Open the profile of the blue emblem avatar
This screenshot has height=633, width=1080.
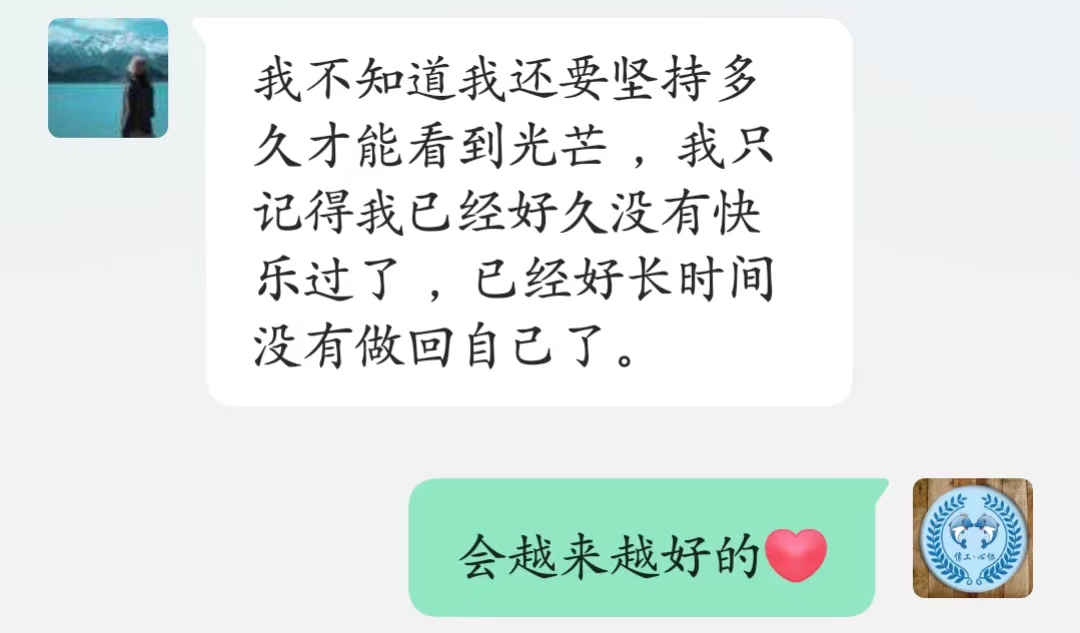click(x=972, y=538)
